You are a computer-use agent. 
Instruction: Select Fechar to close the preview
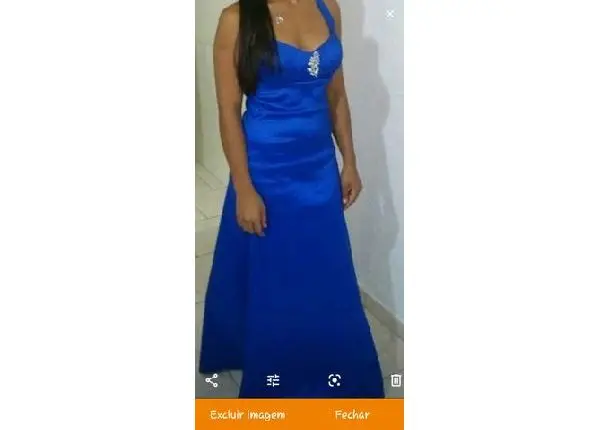point(352,415)
